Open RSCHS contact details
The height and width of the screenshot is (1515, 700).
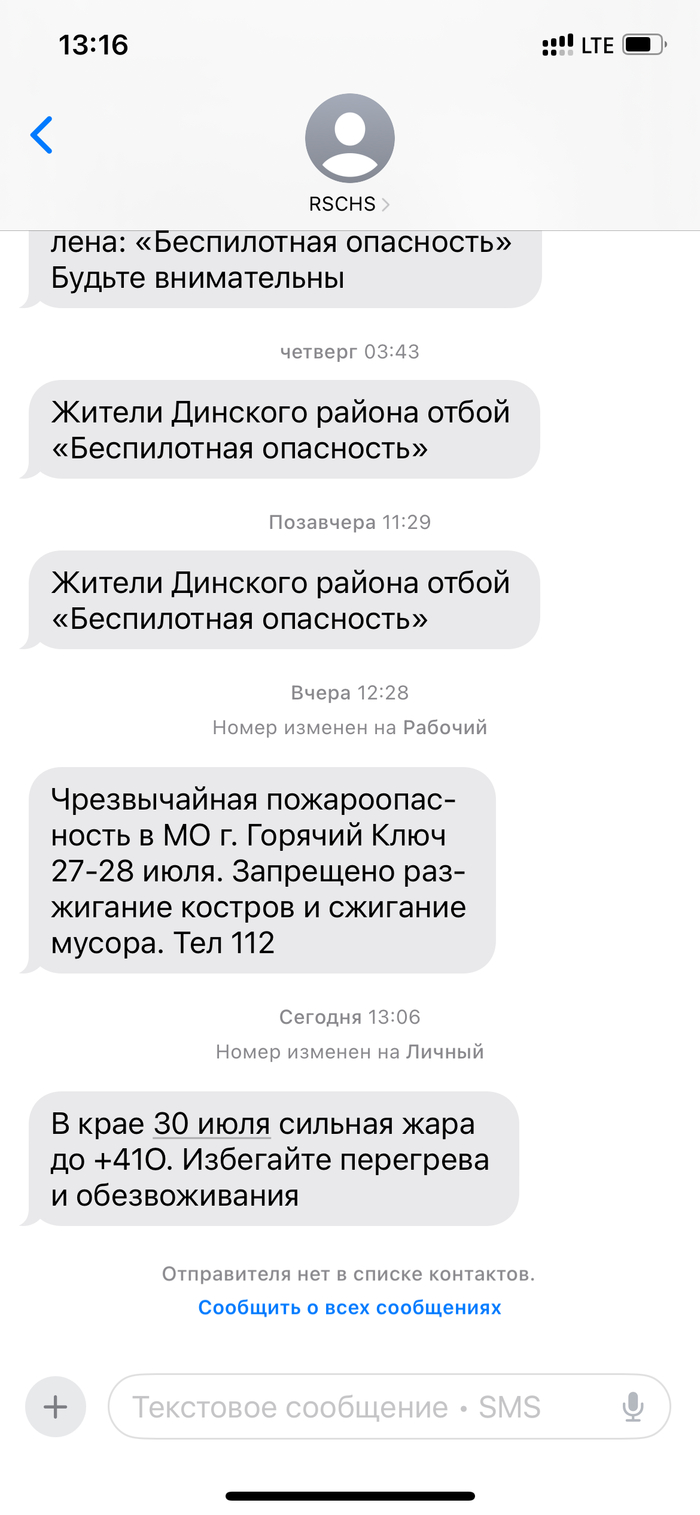click(x=349, y=155)
